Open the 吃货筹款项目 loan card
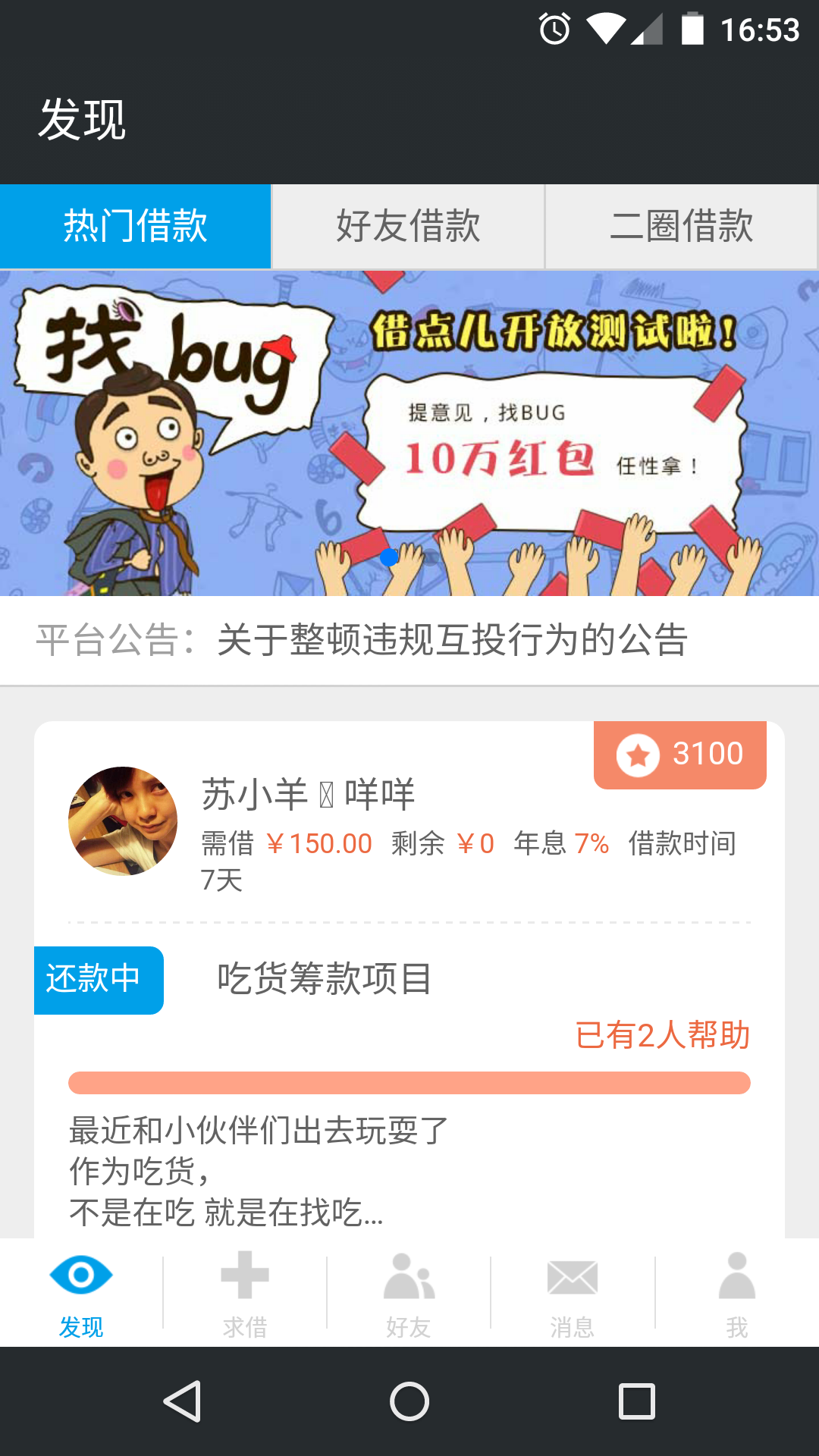Image resolution: width=819 pixels, height=1456 pixels. point(325,978)
